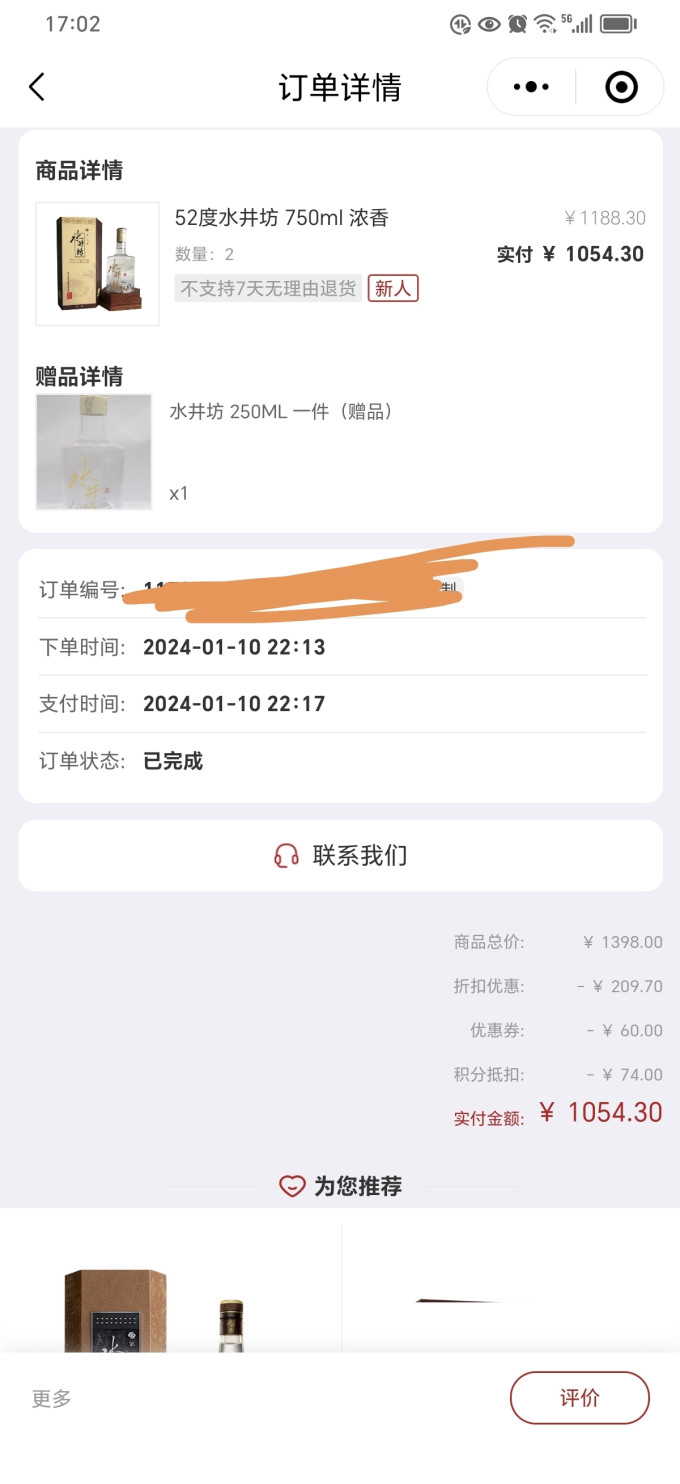Viewport: 680px width, 1484px height.
Task: Open the first recommended product card
Action: pos(170,1285)
